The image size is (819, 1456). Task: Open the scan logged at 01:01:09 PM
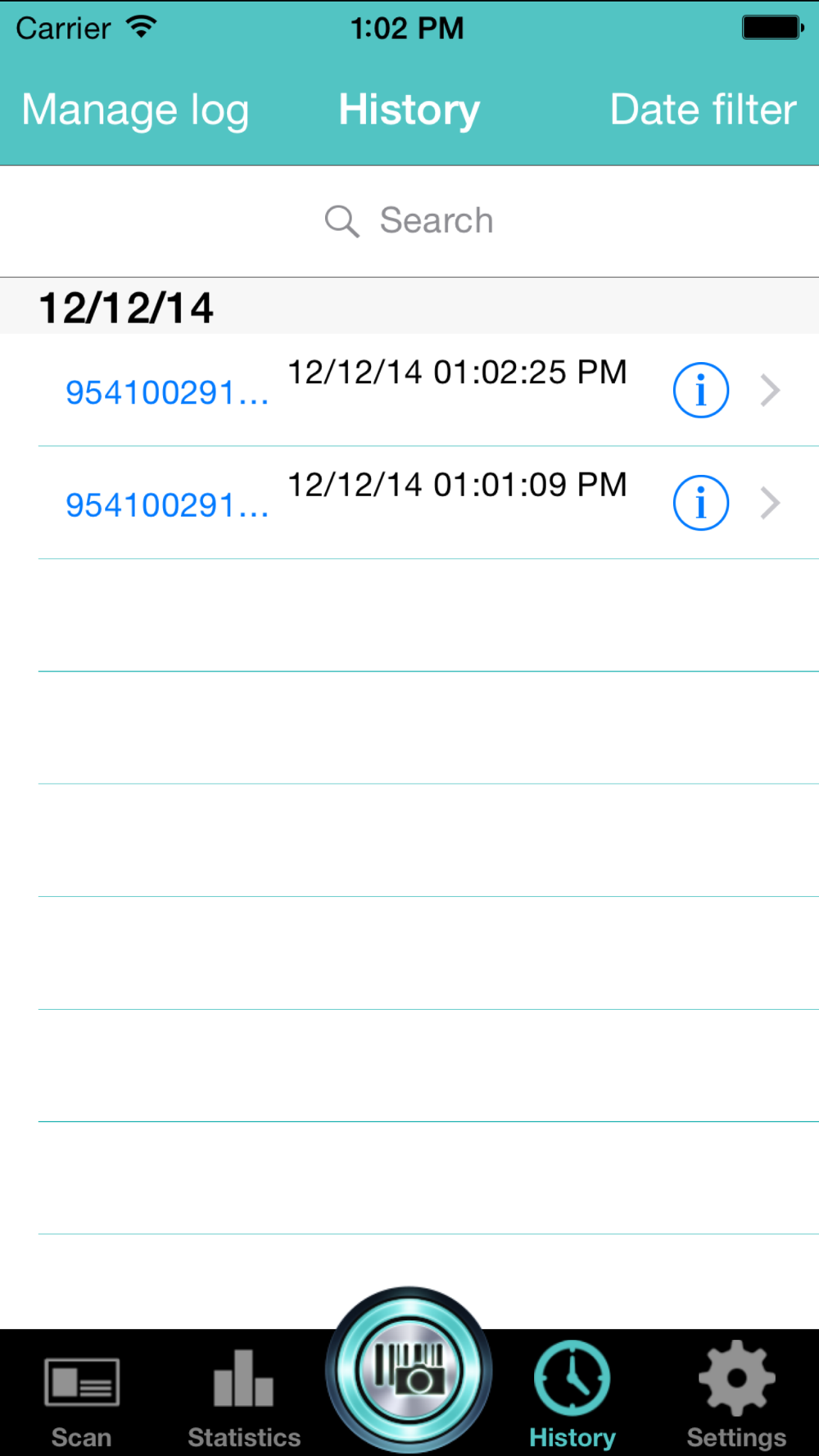tap(409, 503)
